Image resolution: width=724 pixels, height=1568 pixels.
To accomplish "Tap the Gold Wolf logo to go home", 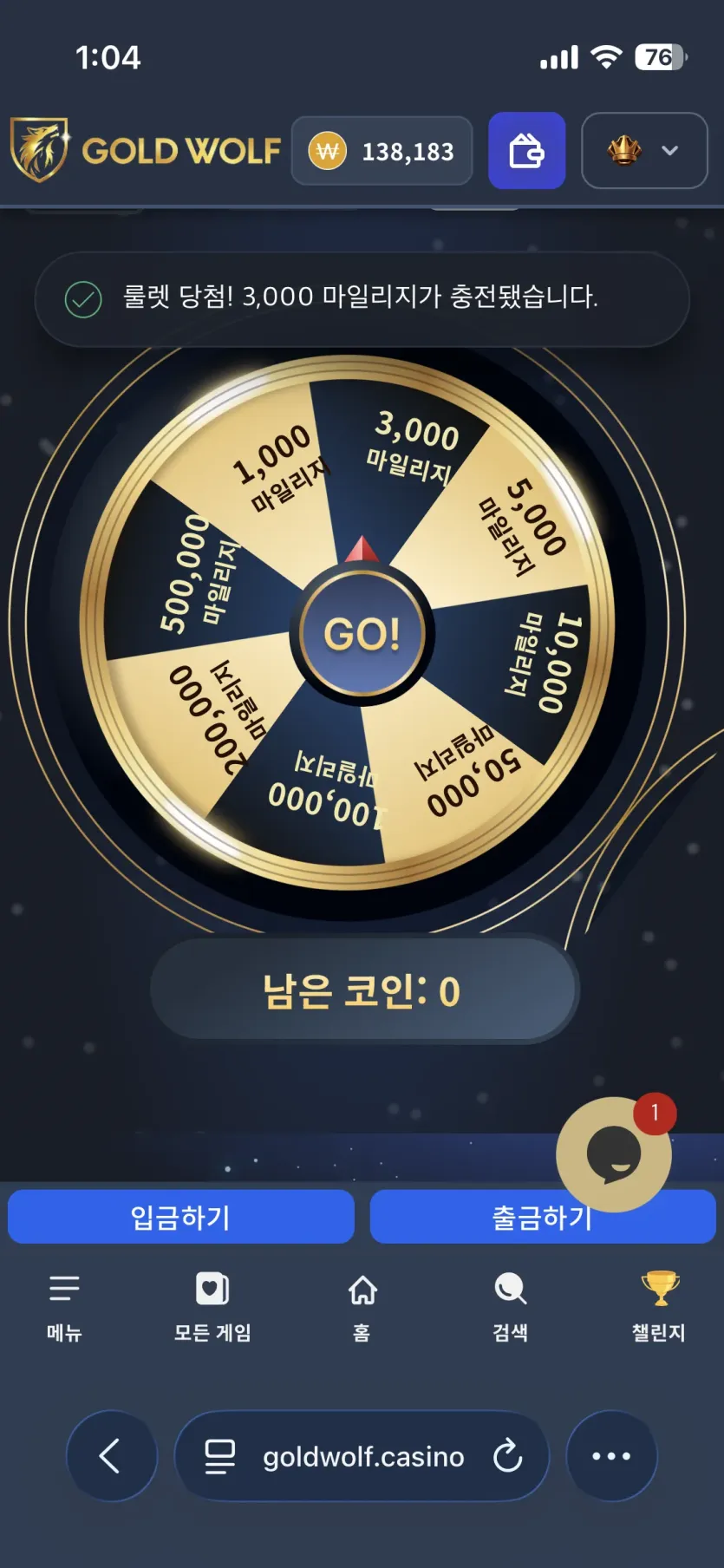I will pyautogui.click(x=146, y=150).
